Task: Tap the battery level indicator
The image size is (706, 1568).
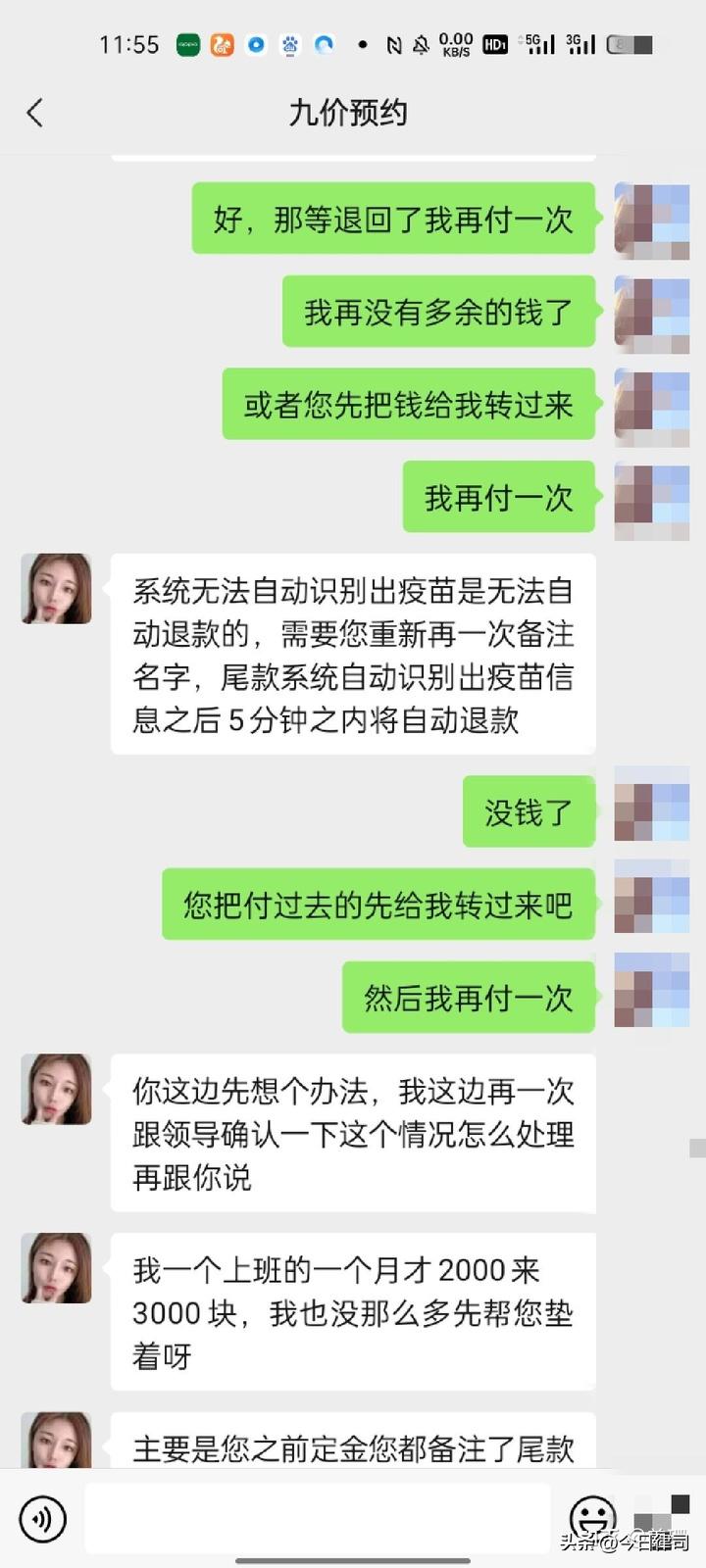Action: point(632,44)
